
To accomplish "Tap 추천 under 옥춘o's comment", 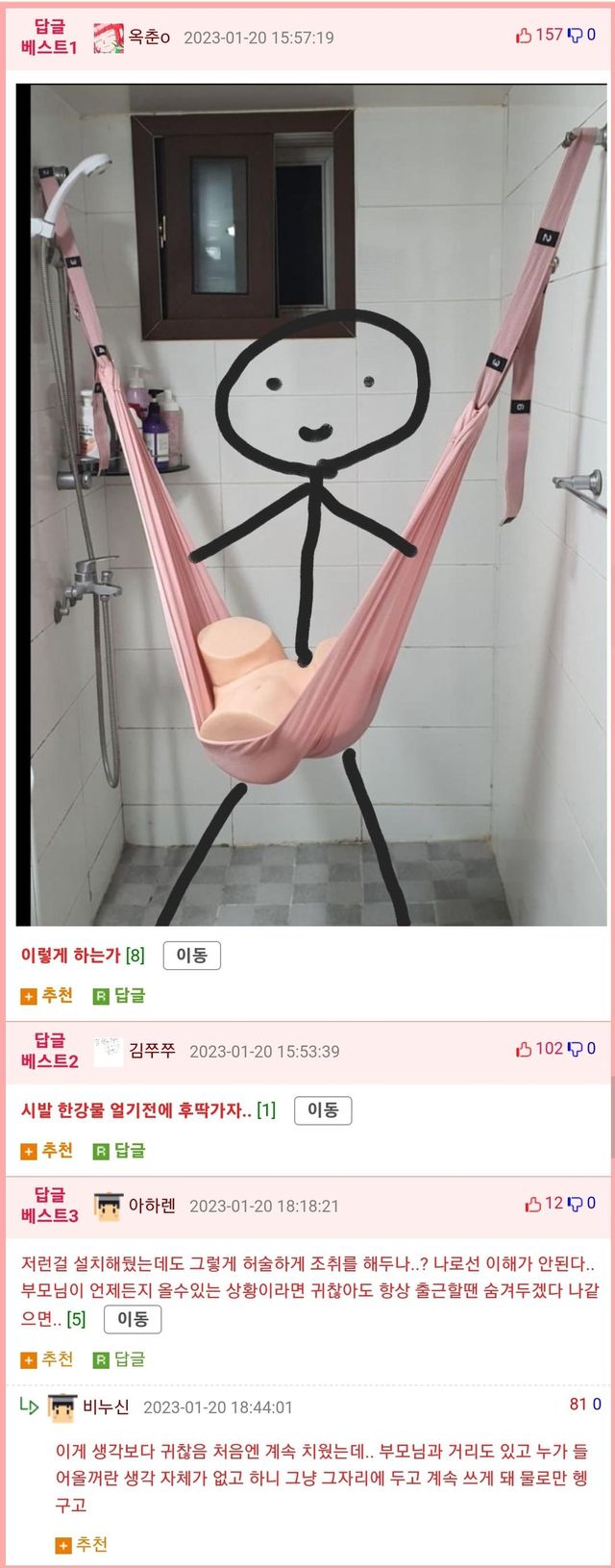I will point(48,995).
